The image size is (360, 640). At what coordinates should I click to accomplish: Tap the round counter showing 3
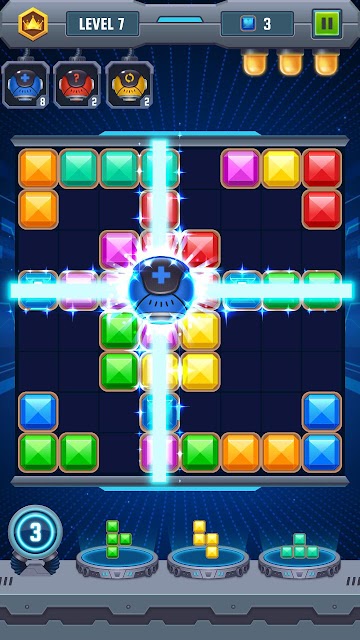pos(36,532)
